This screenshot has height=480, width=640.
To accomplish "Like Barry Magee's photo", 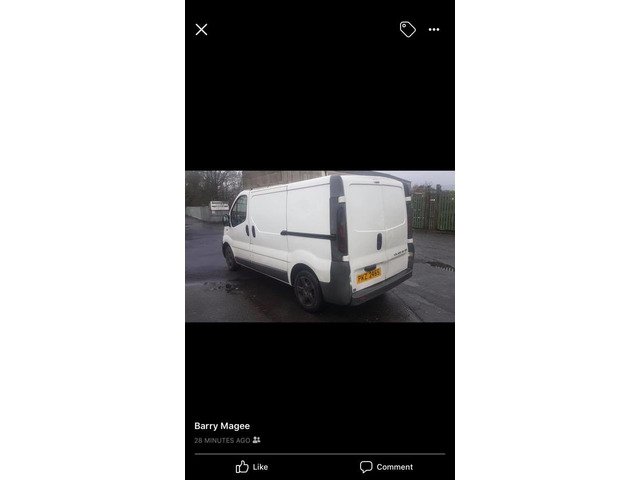I will (252, 466).
